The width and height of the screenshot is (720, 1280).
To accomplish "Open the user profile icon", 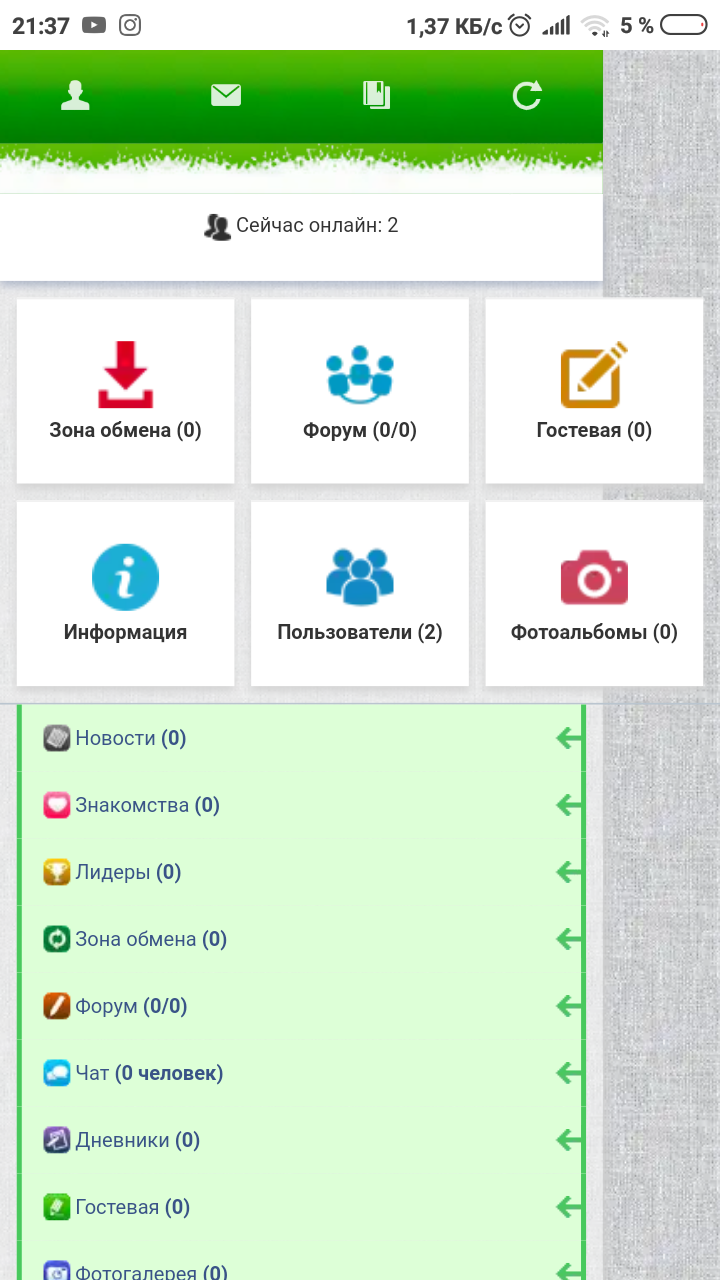I will 75,95.
